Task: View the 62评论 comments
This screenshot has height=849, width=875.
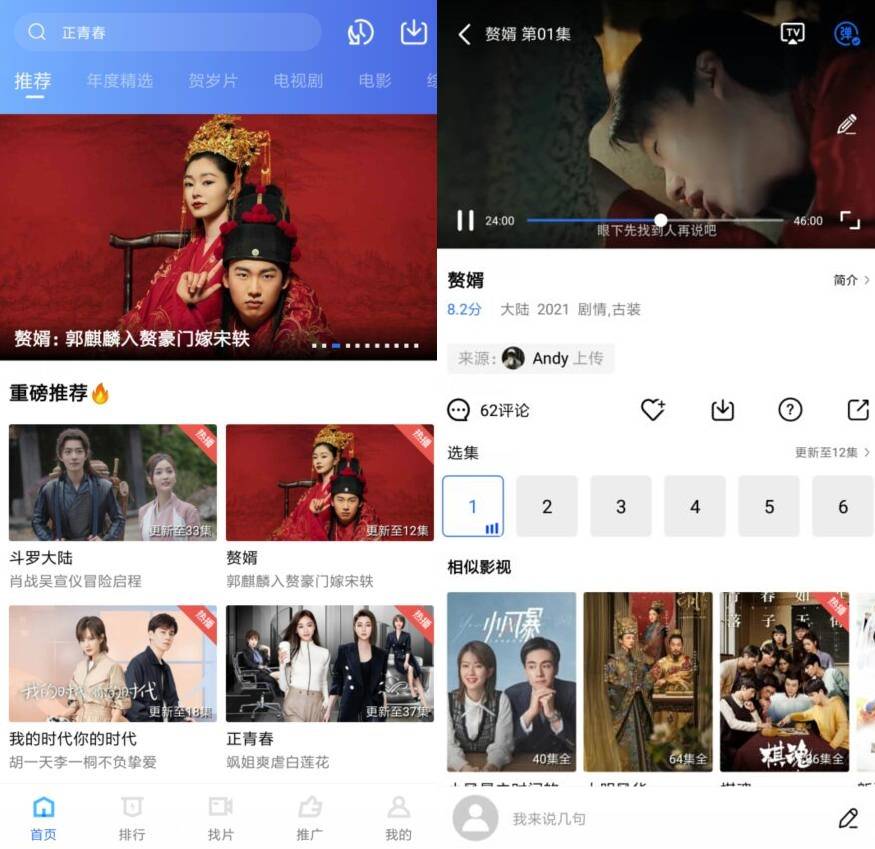Action: click(489, 410)
